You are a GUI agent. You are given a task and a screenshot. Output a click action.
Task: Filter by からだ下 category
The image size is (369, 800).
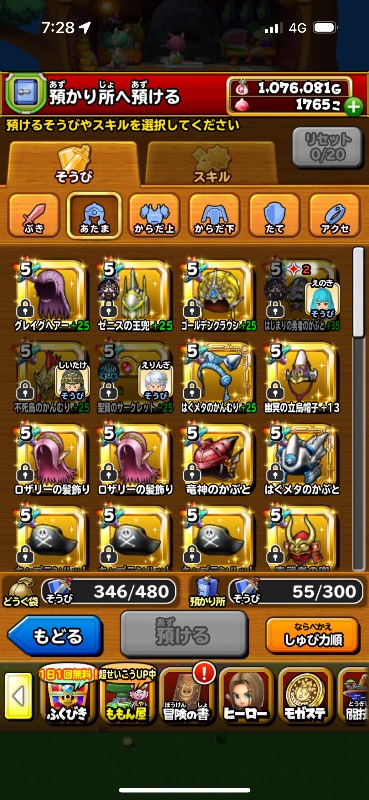click(214, 216)
